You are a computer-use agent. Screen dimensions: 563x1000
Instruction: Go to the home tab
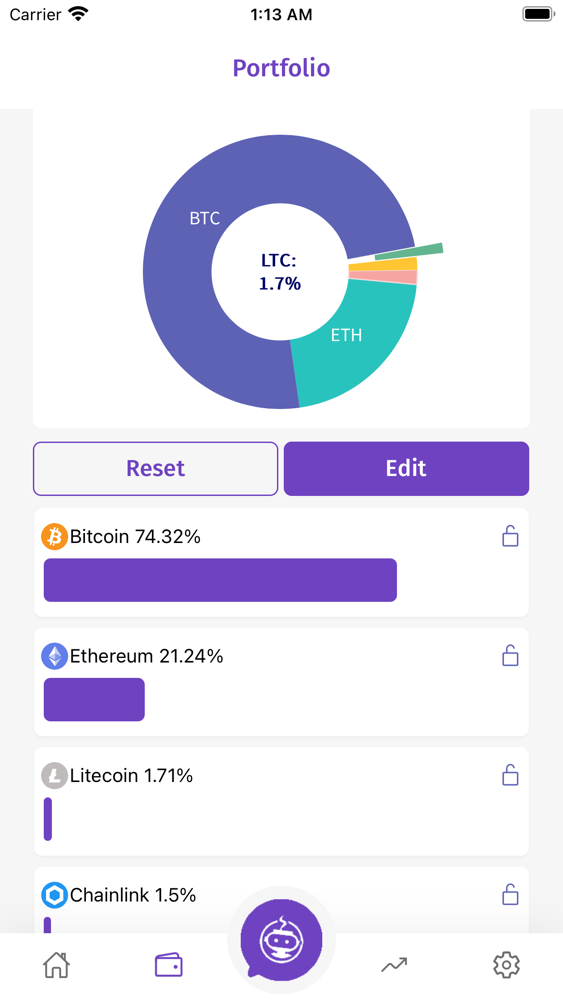tap(56, 965)
